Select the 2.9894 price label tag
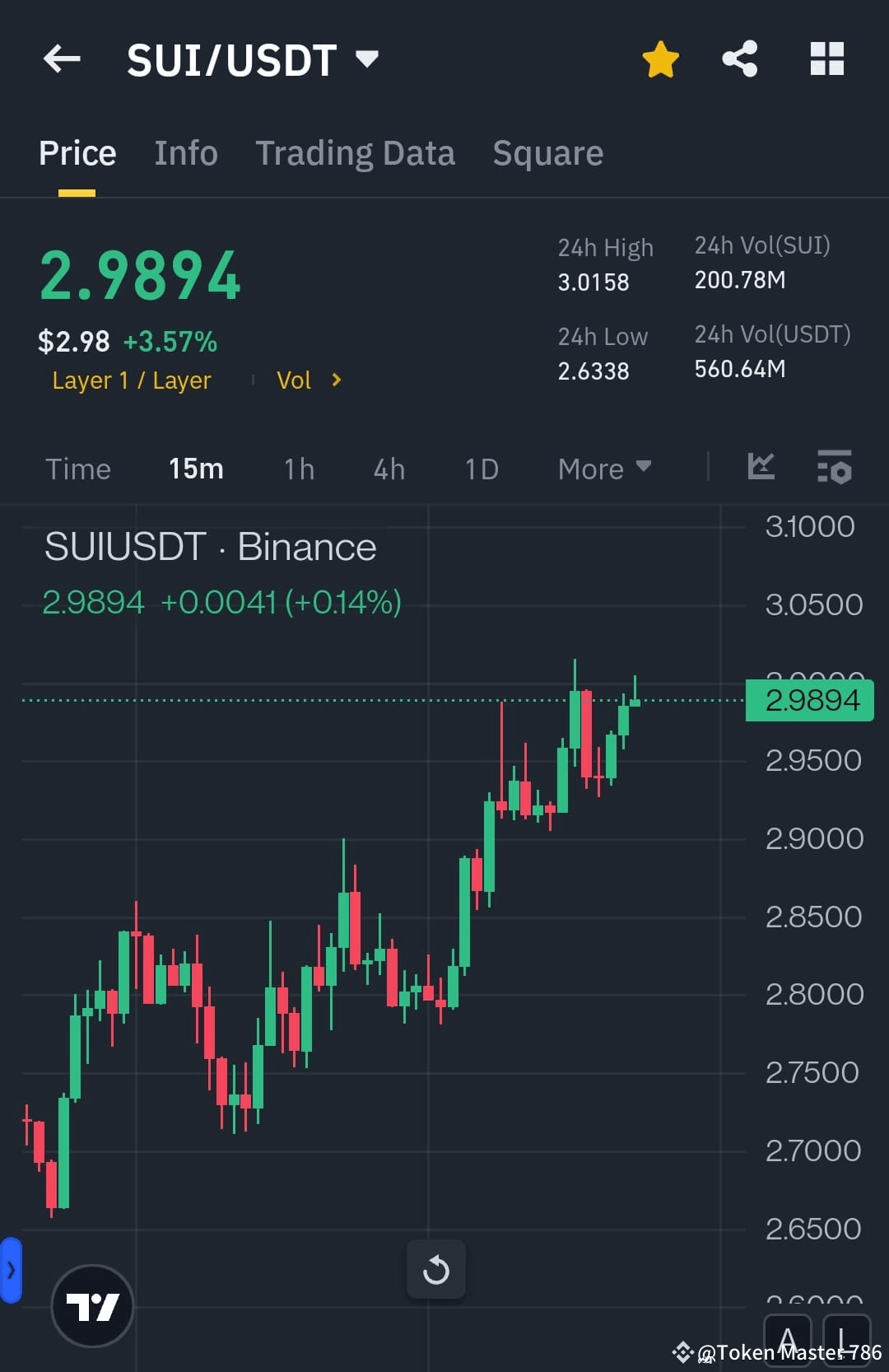Viewport: 889px width, 1372px height. tap(808, 699)
